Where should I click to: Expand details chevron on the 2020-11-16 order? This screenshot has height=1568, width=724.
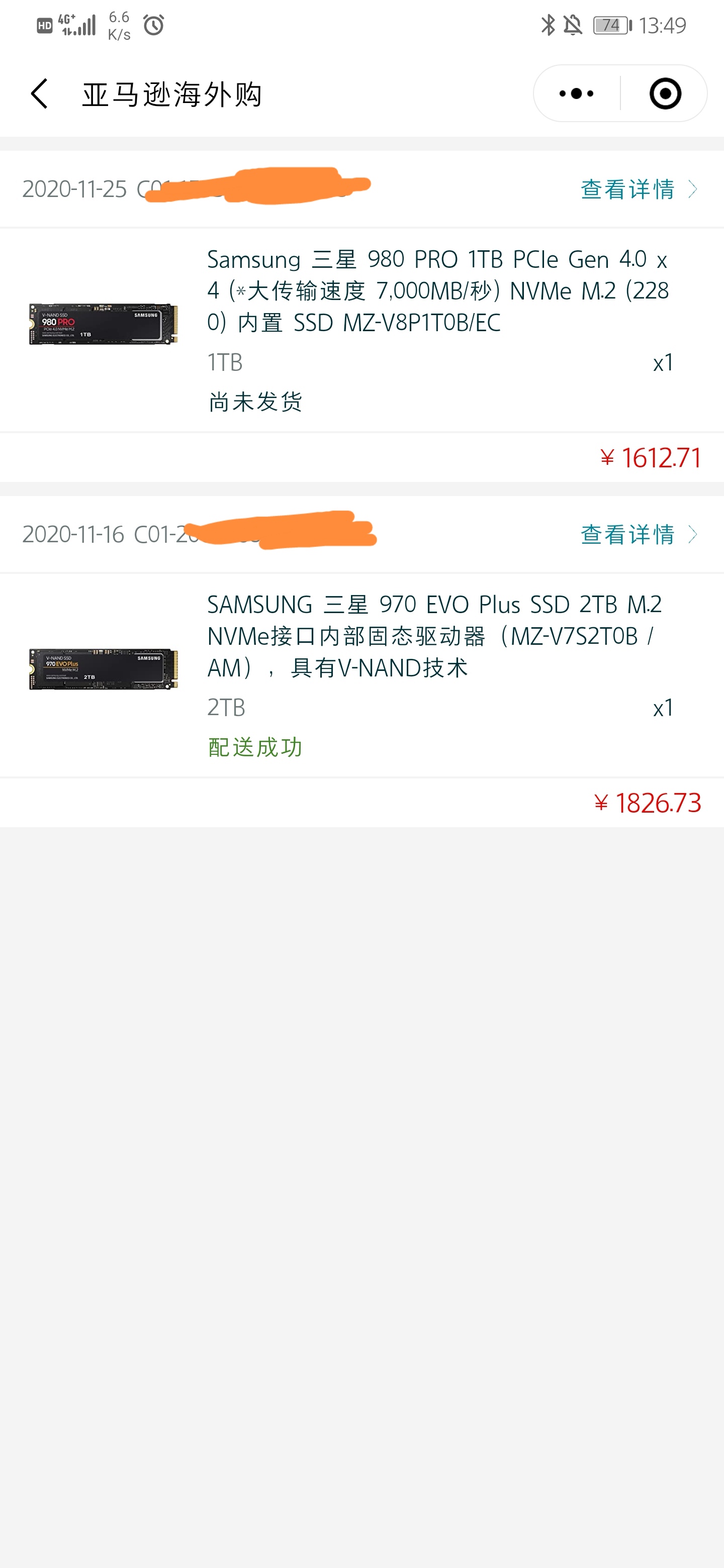click(693, 534)
